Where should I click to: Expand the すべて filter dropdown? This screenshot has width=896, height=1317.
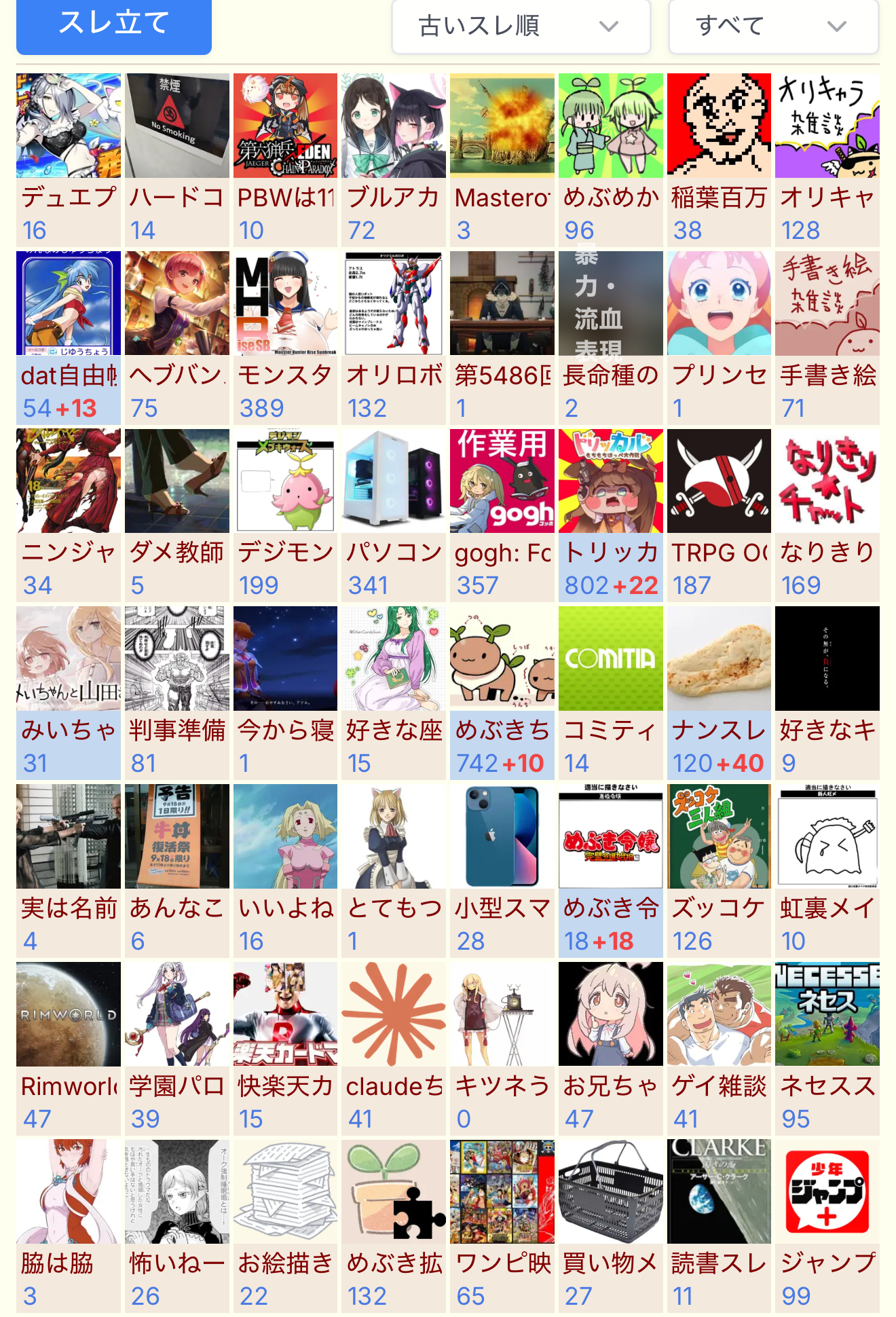coord(773,26)
